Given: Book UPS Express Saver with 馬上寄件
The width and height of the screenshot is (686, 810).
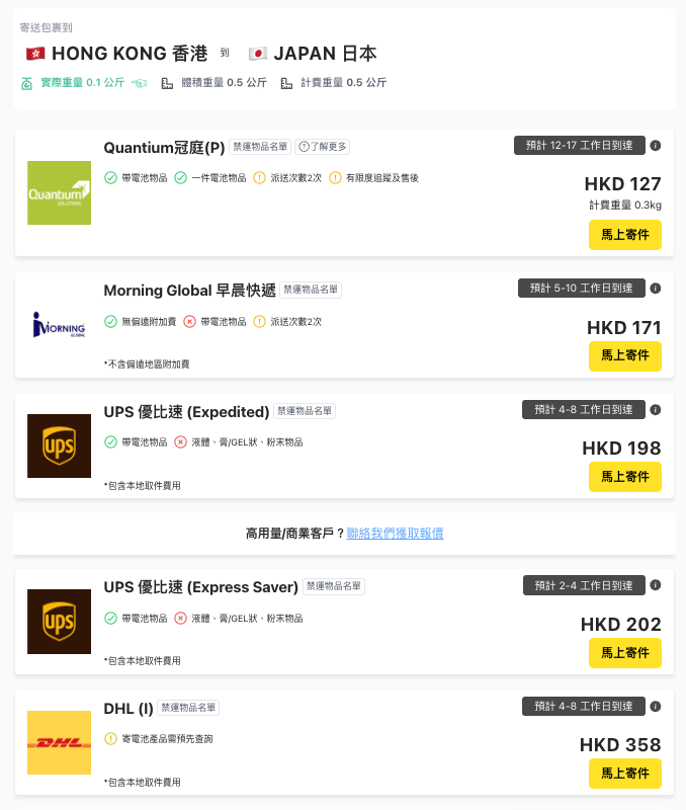Looking at the screenshot, I should [625, 653].
